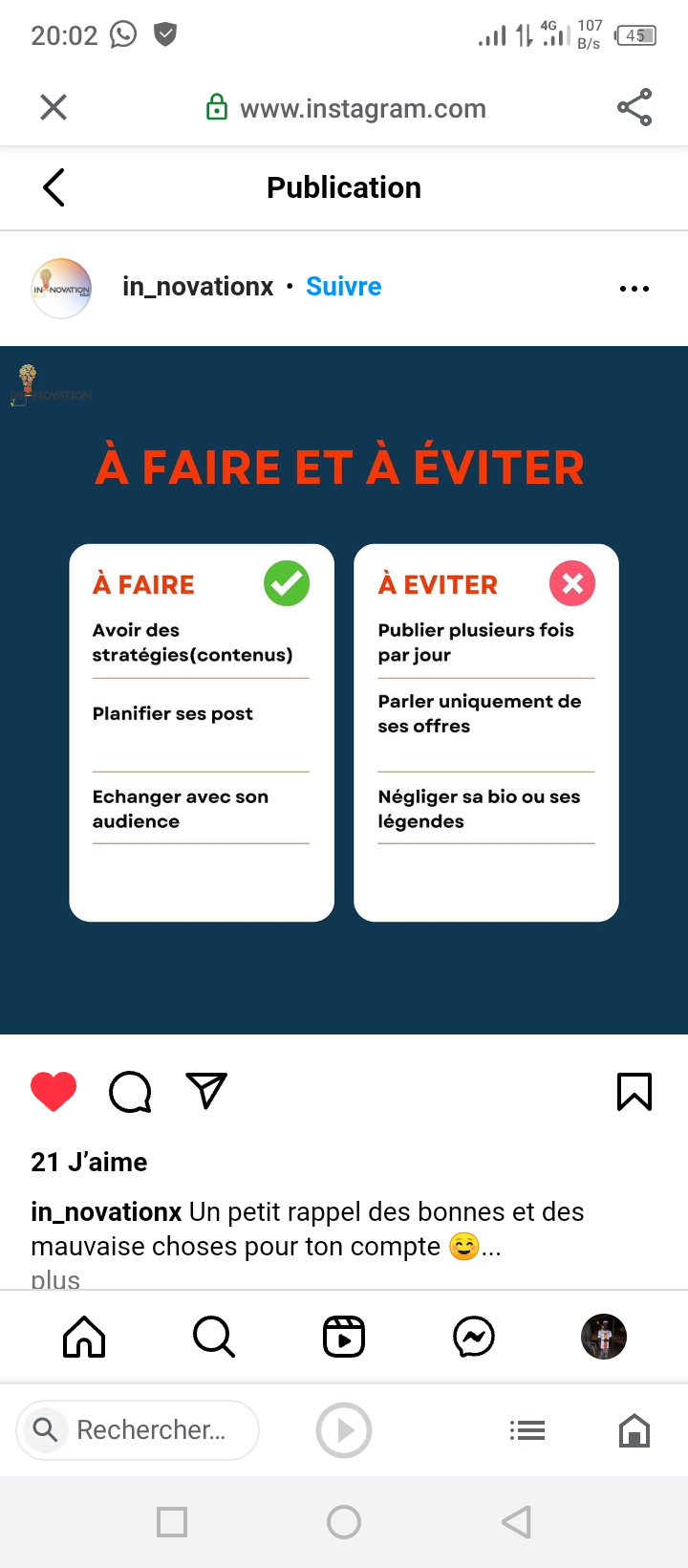Comment on the in_novationx post
The width and height of the screenshot is (688, 1568).
(130, 1092)
